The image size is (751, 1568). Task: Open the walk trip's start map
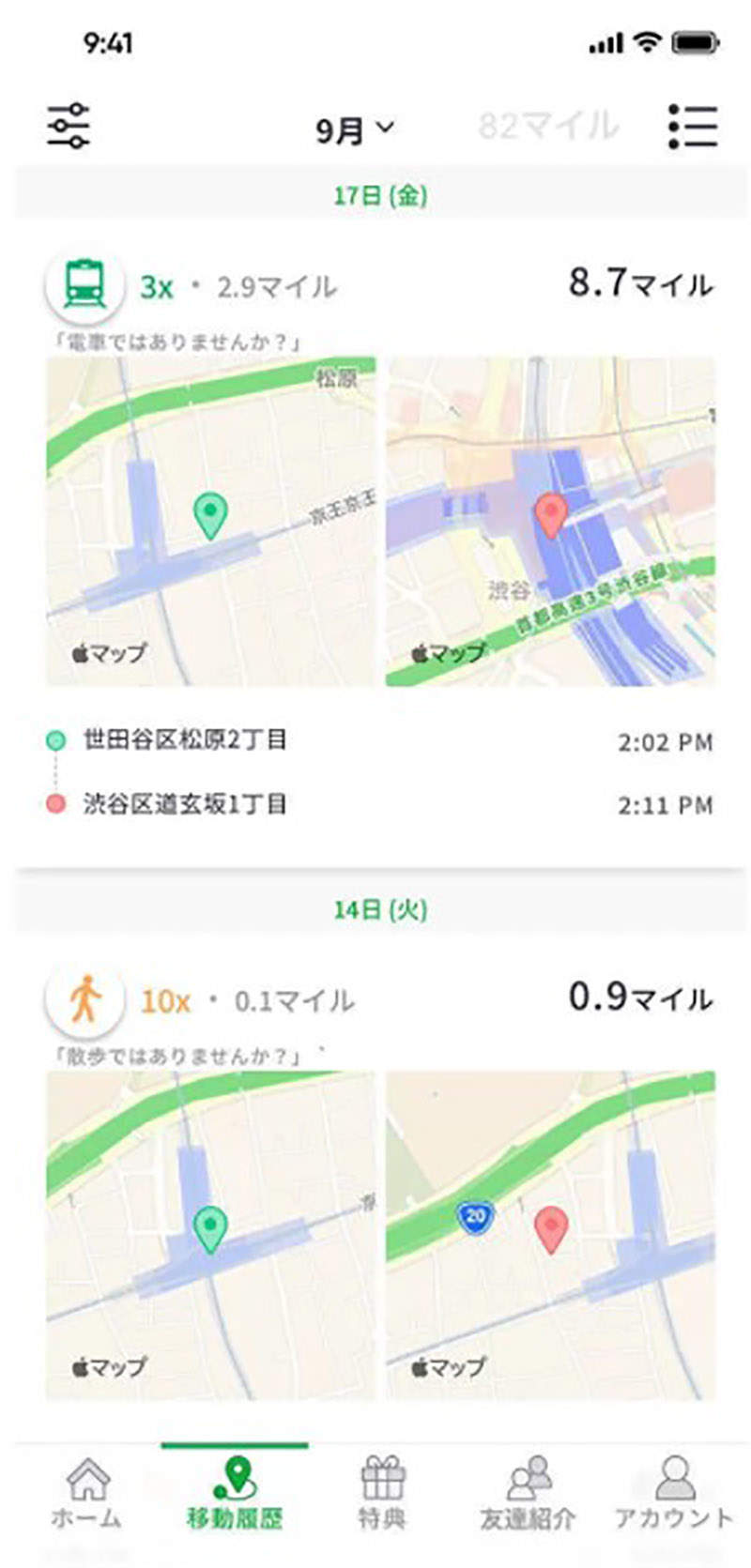[210, 1235]
